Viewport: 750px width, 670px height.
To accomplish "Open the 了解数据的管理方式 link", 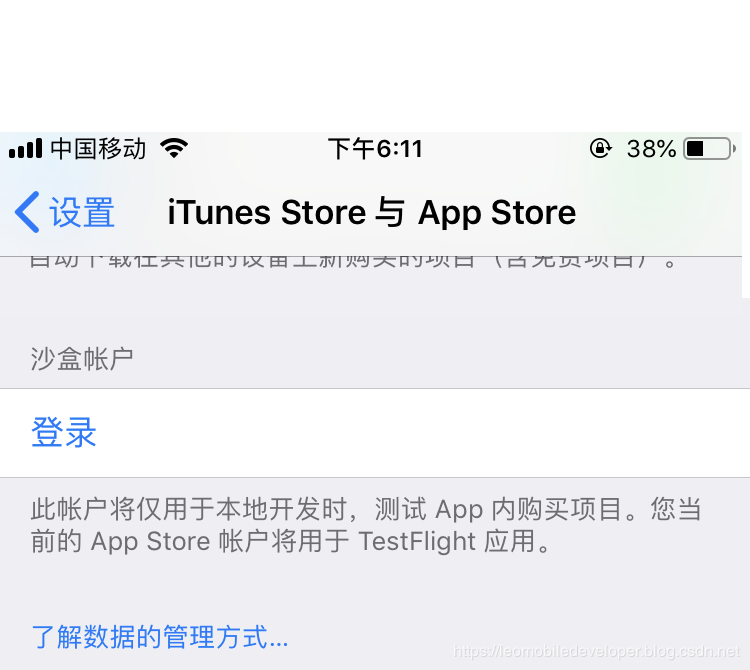I will (160, 637).
